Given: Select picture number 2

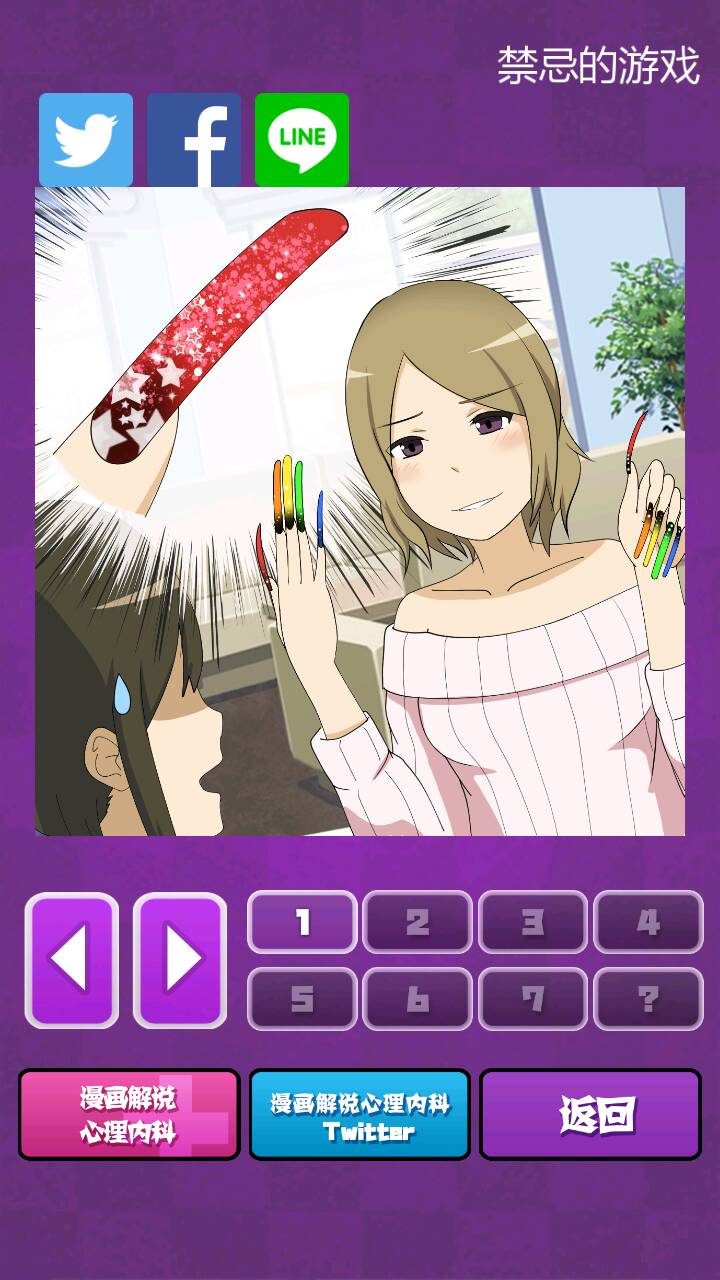Looking at the screenshot, I should click(417, 922).
